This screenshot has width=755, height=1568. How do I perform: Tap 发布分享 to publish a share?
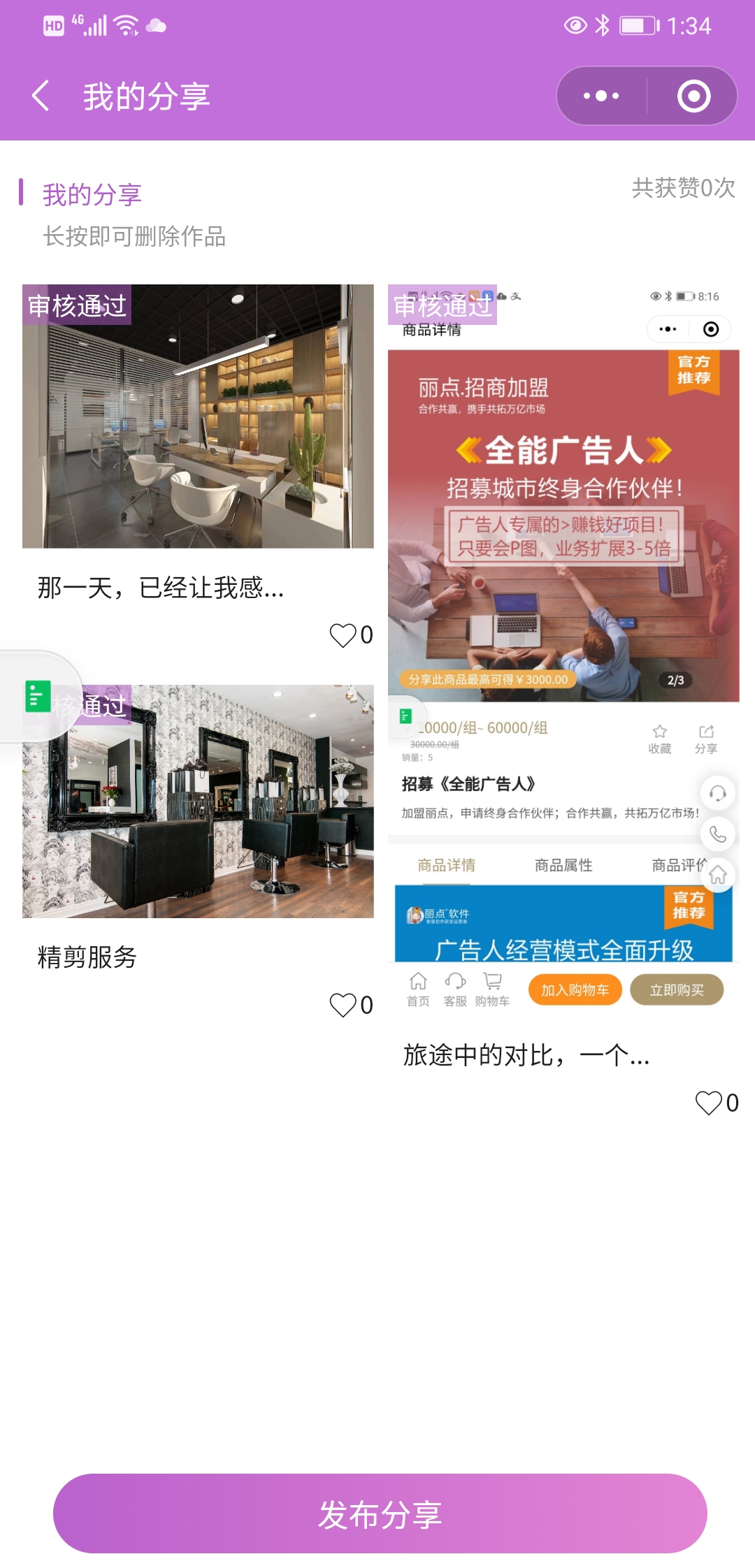click(380, 1513)
